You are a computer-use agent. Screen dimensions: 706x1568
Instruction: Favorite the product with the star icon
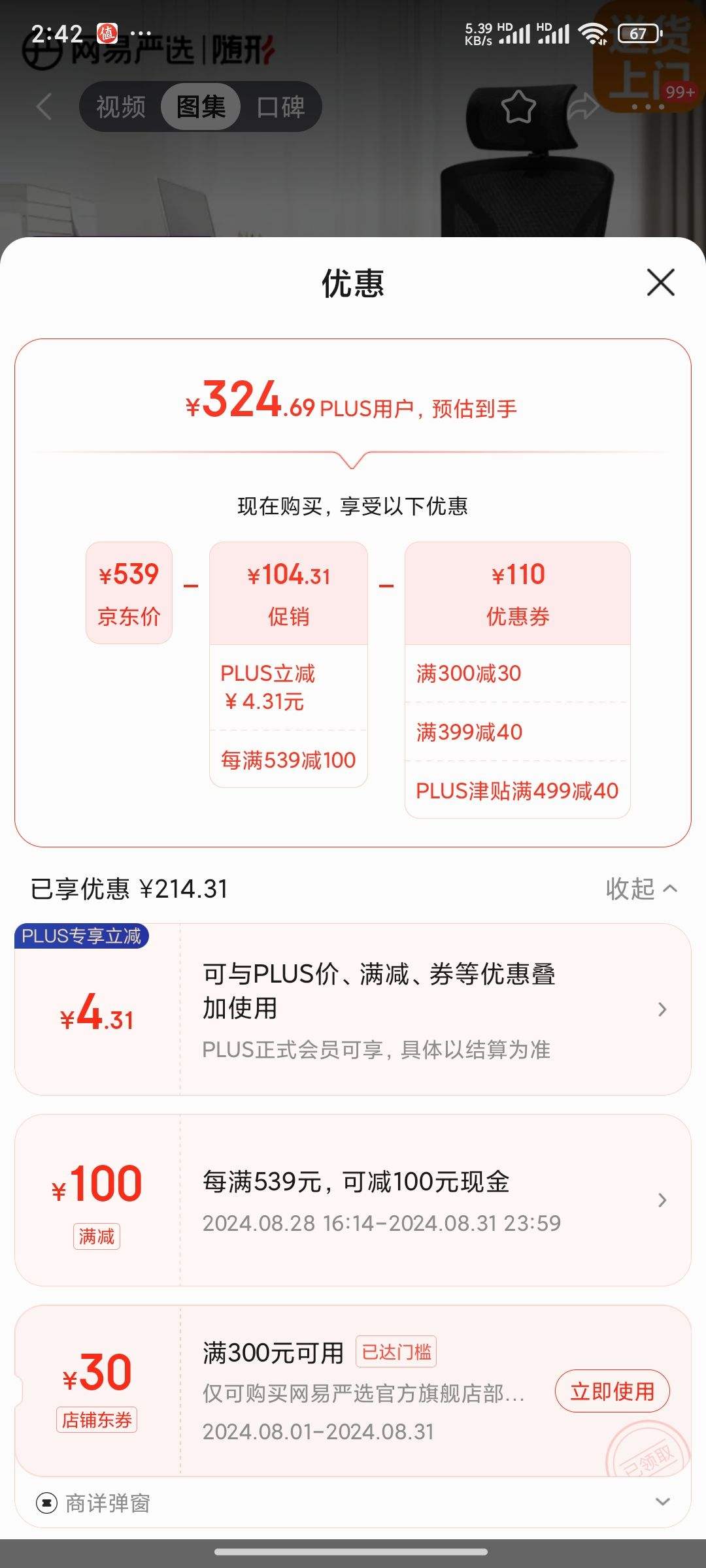click(x=520, y=107)
